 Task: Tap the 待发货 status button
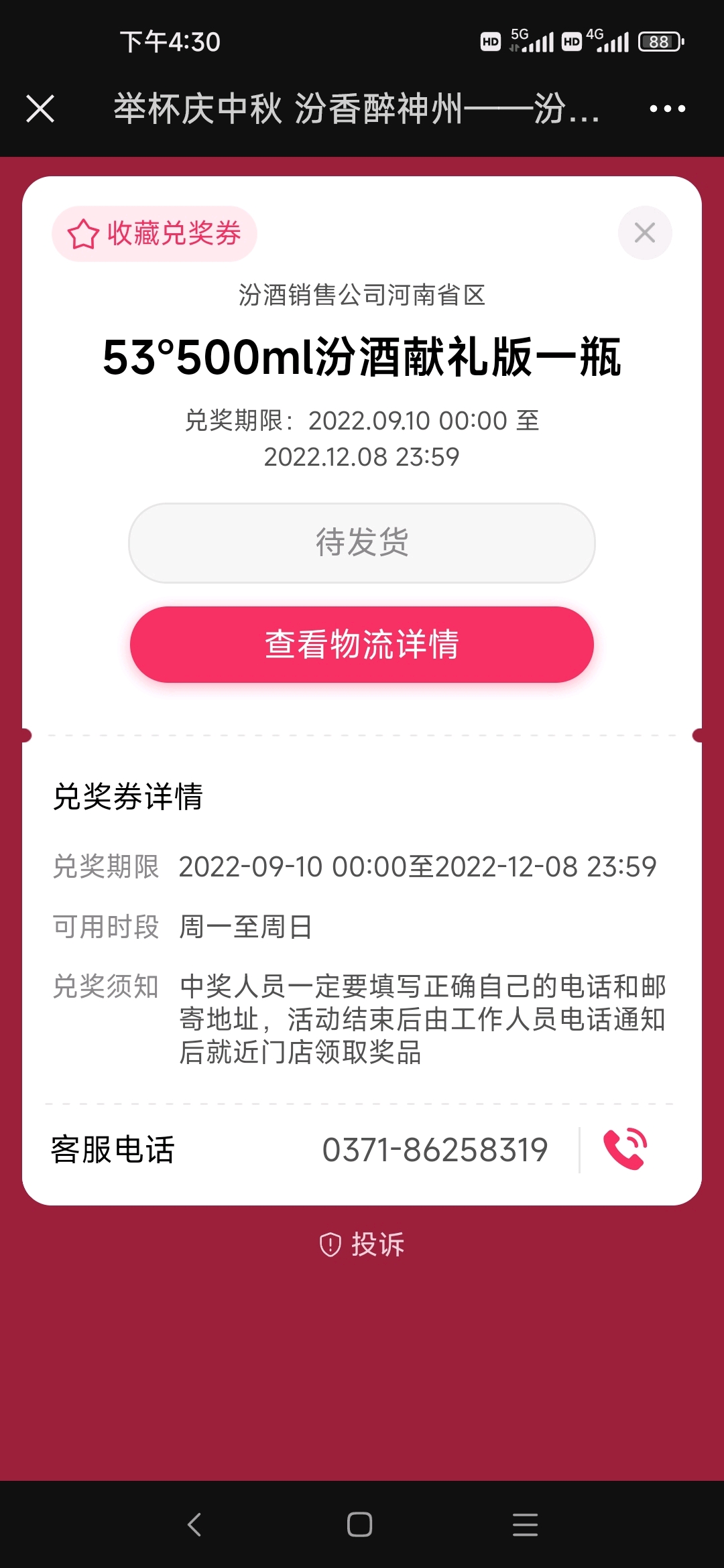pyautogui.click(x=362, y=543)
